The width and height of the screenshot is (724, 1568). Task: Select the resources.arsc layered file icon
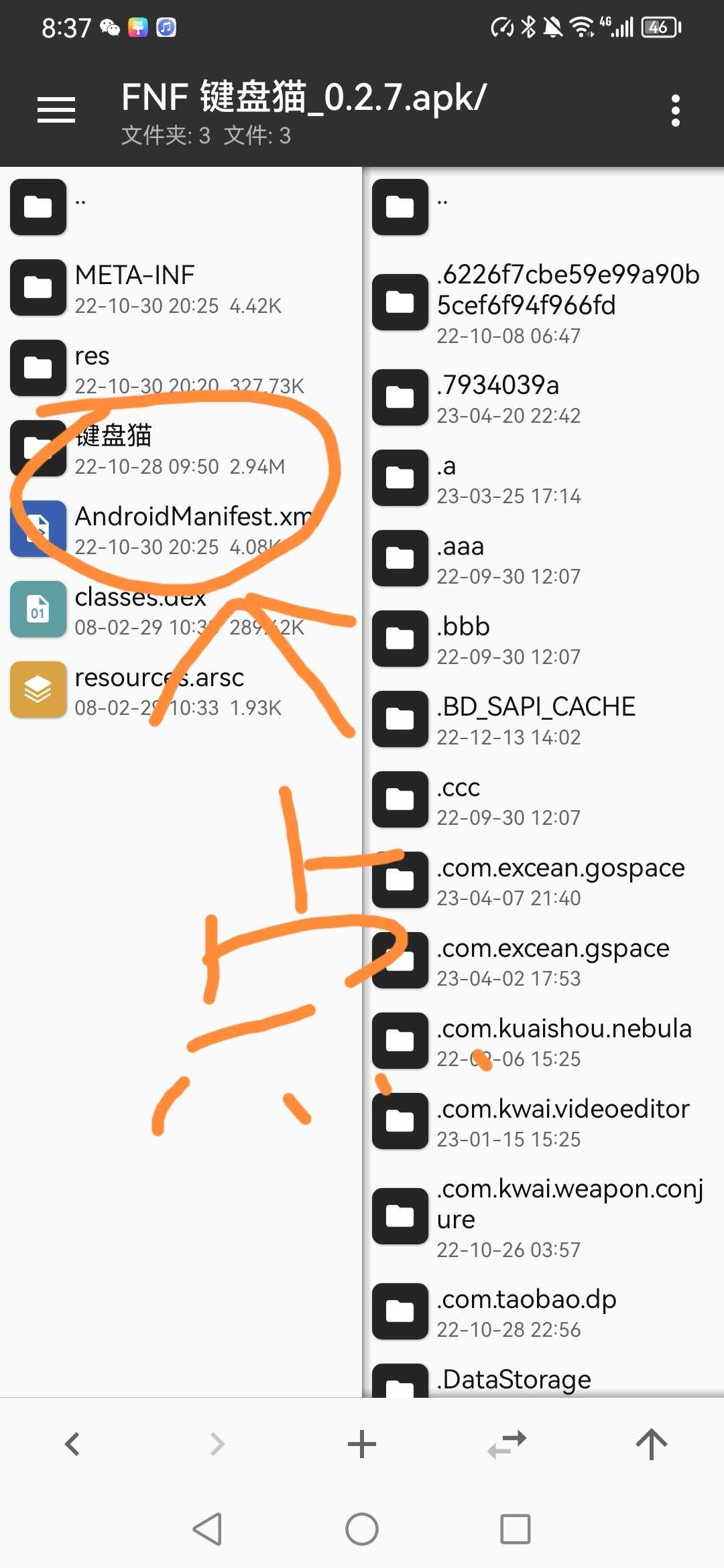[x=38, y=689]
